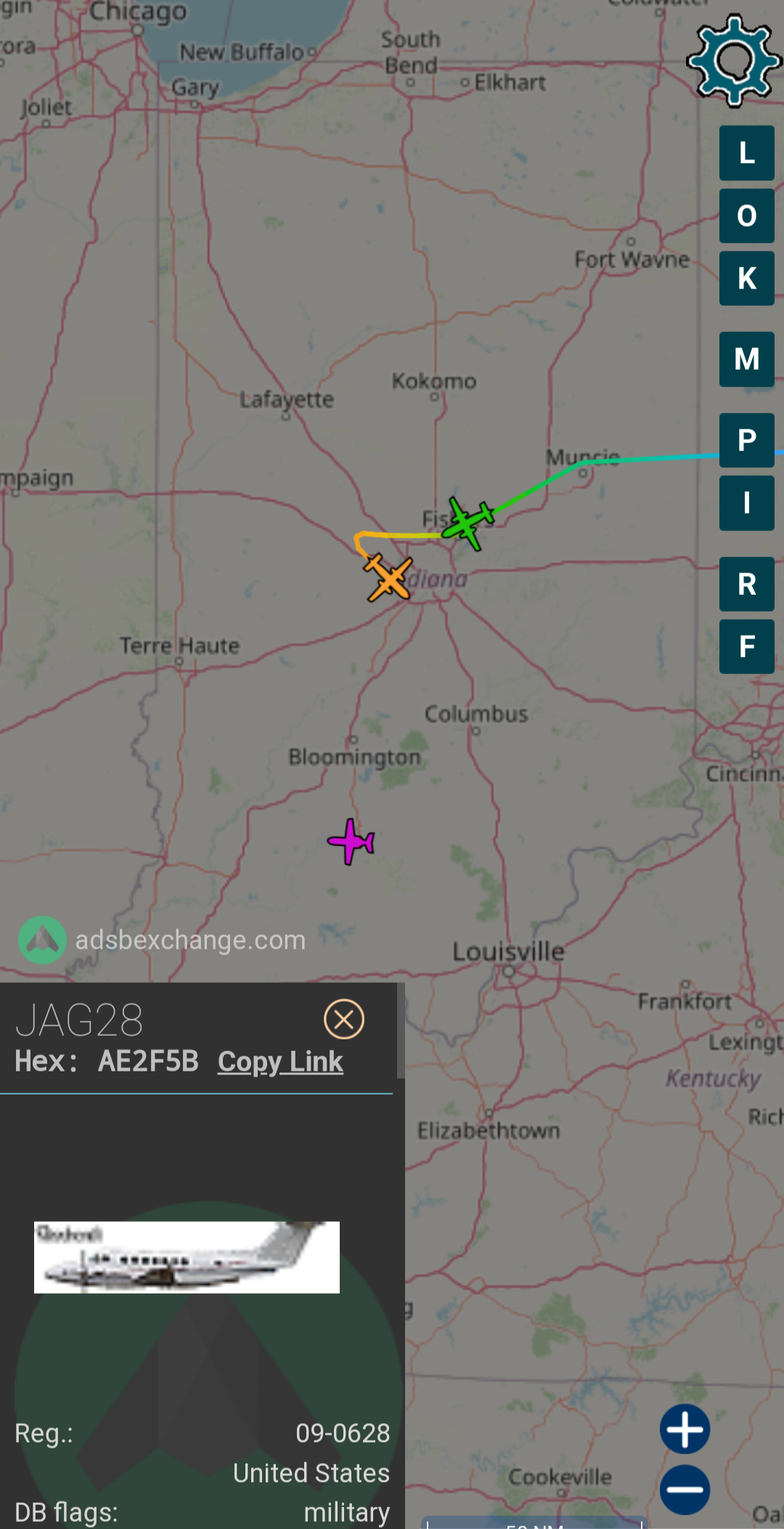Close the JAG28 info panel
The image size is (784, 1529).
[x=344, y=1019]
